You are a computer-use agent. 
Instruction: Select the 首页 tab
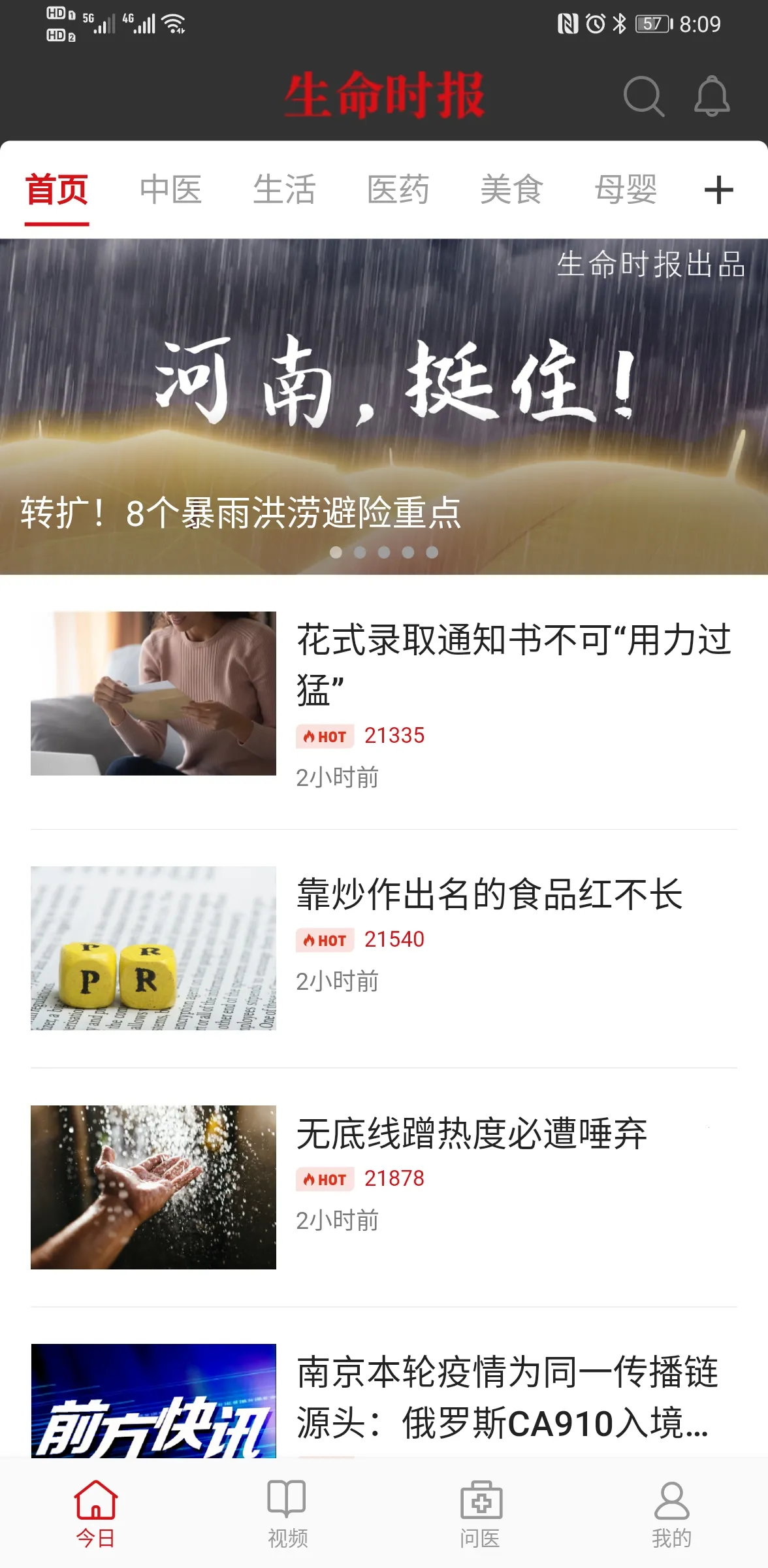click(57, 189)
